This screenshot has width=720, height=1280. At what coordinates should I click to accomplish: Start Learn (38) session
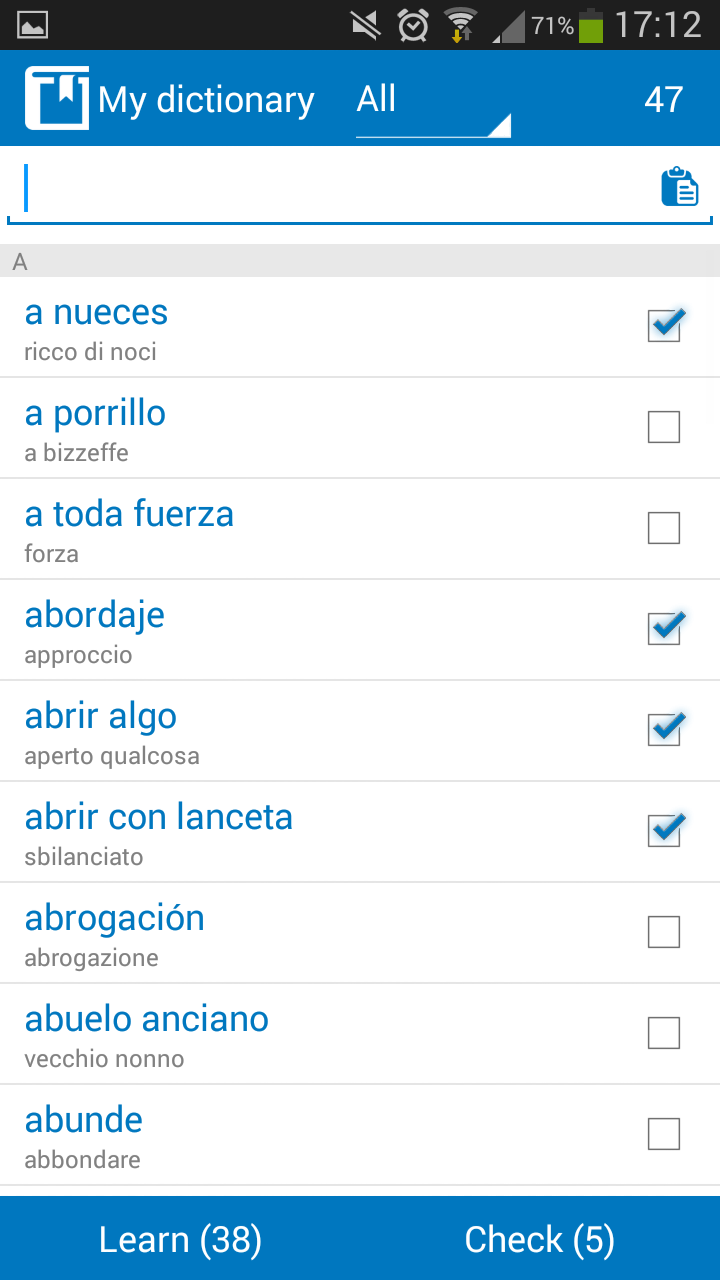[x=180, y=1239]
